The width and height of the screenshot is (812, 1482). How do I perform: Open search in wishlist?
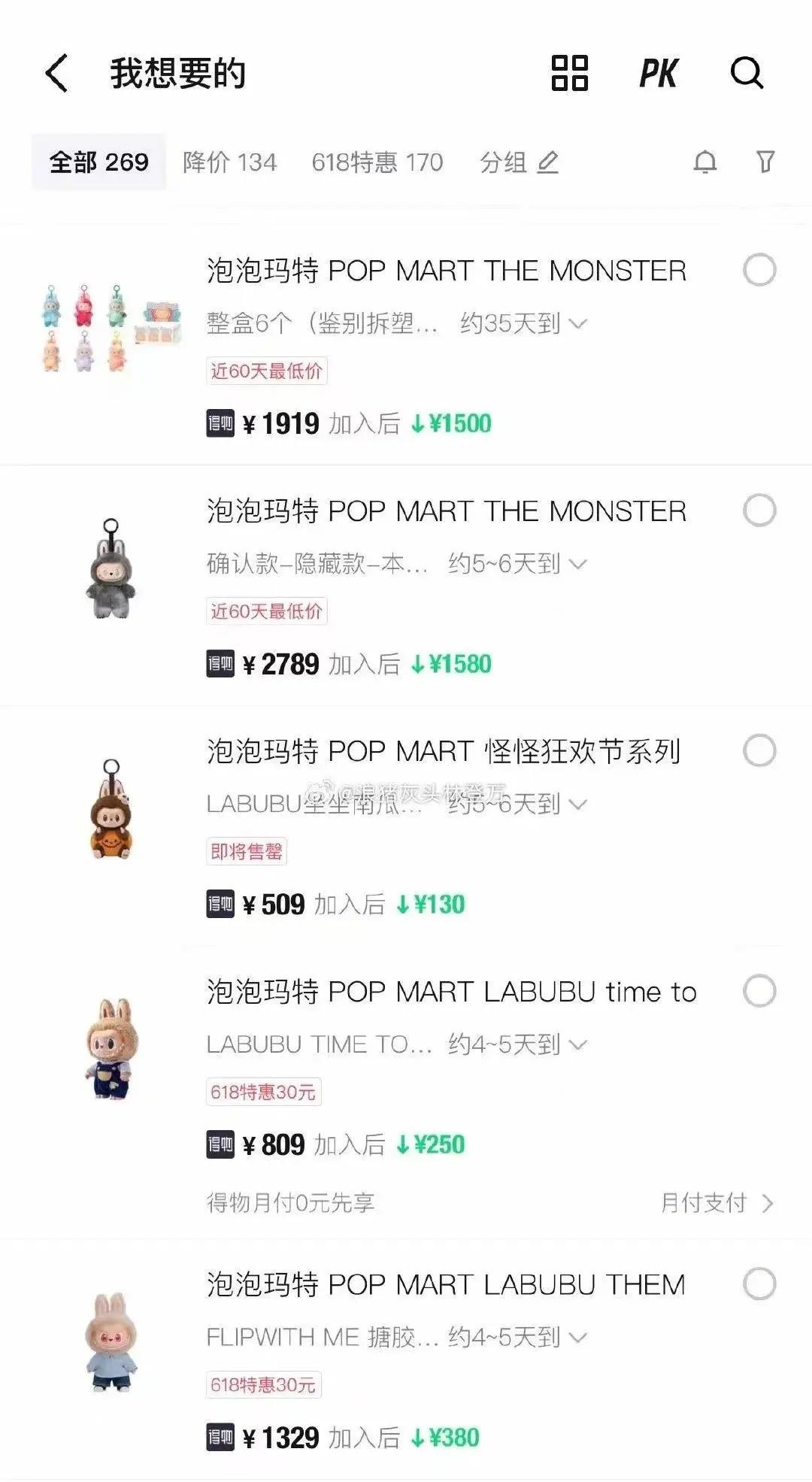coord(747,73)
